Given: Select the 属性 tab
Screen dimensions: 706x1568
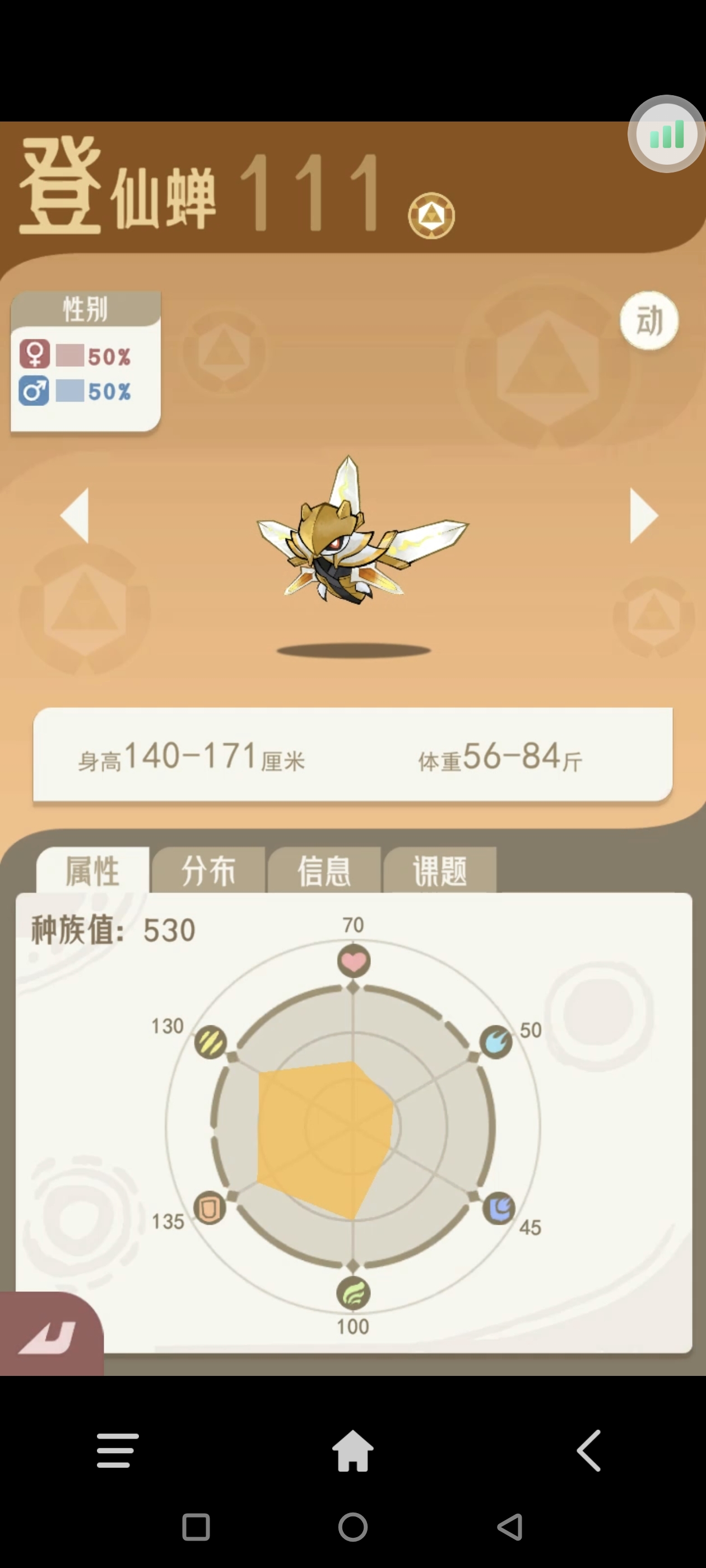Looking at the screenshot, I should [x=92, y=870].
